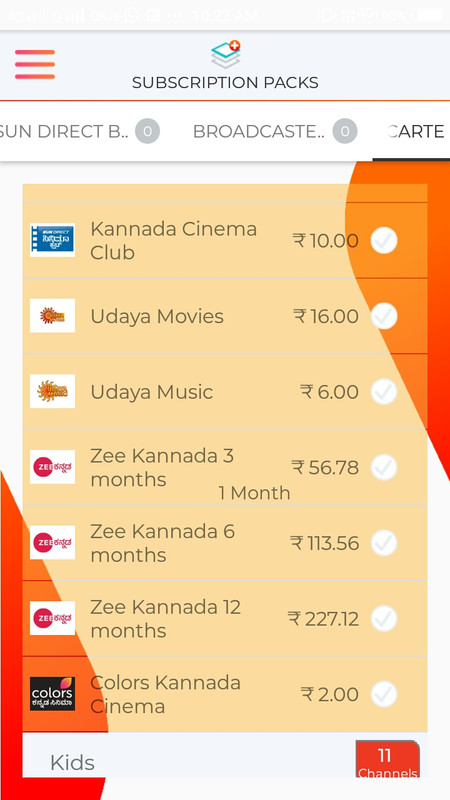The width and height of the screenshot is (450, 800).
Task: Select the Colors Kannada Cinema checkbox
Action: pos(384,694)
